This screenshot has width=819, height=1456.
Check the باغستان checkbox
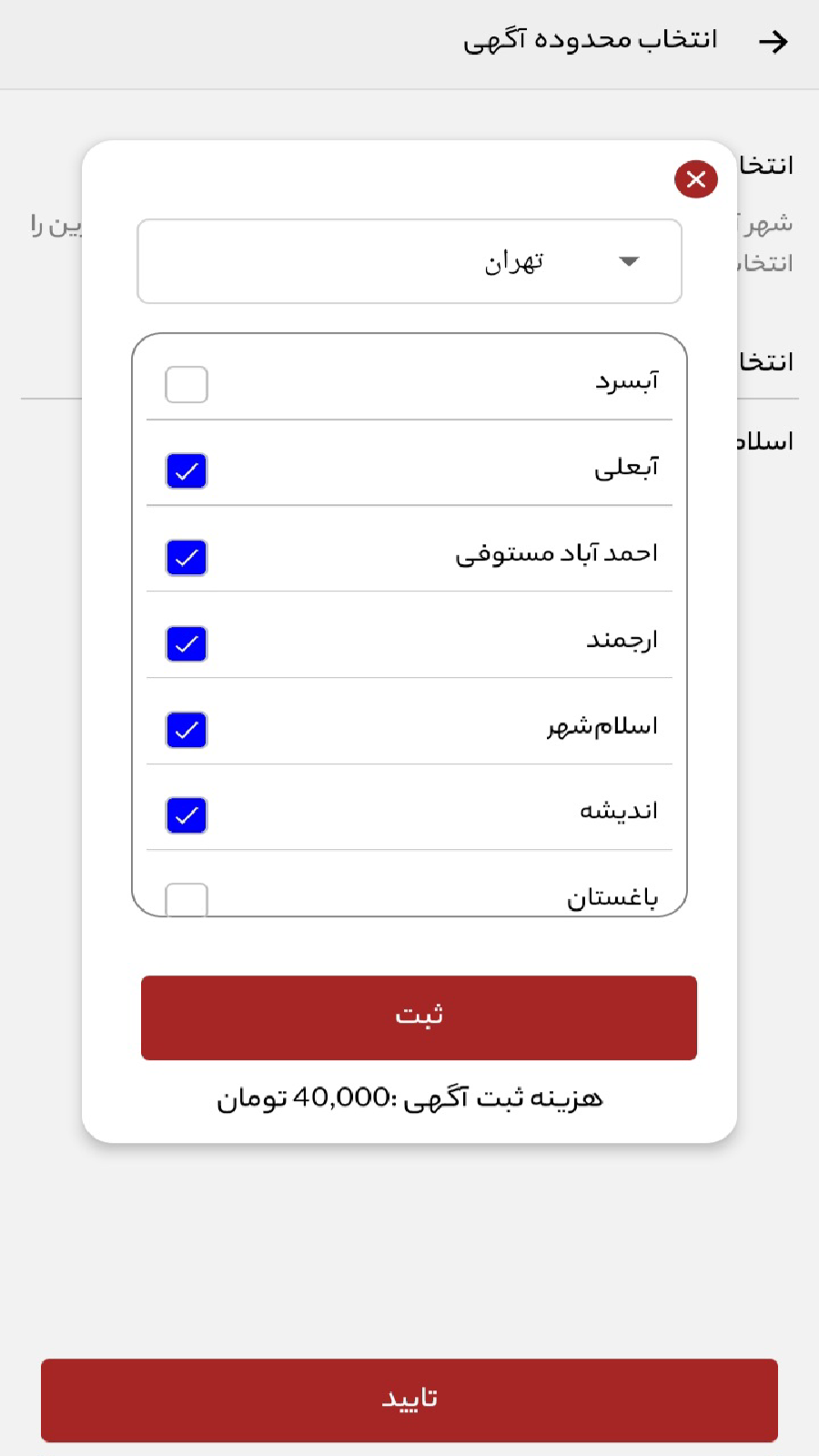[x=186, y=902]
